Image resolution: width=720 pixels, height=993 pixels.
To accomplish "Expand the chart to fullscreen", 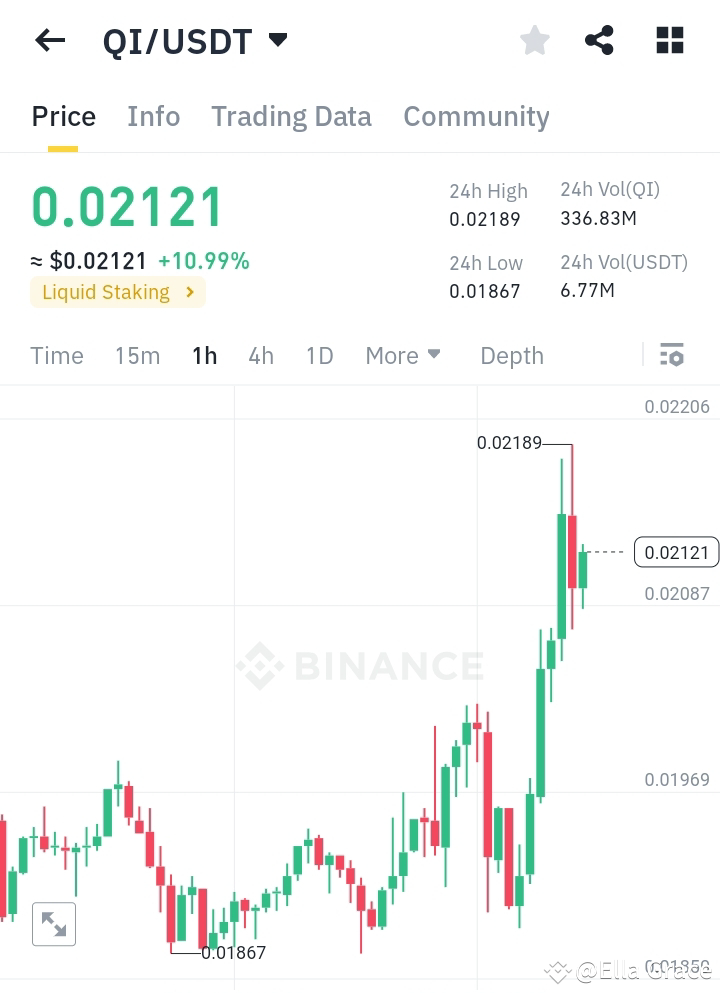I will (54, 924).
